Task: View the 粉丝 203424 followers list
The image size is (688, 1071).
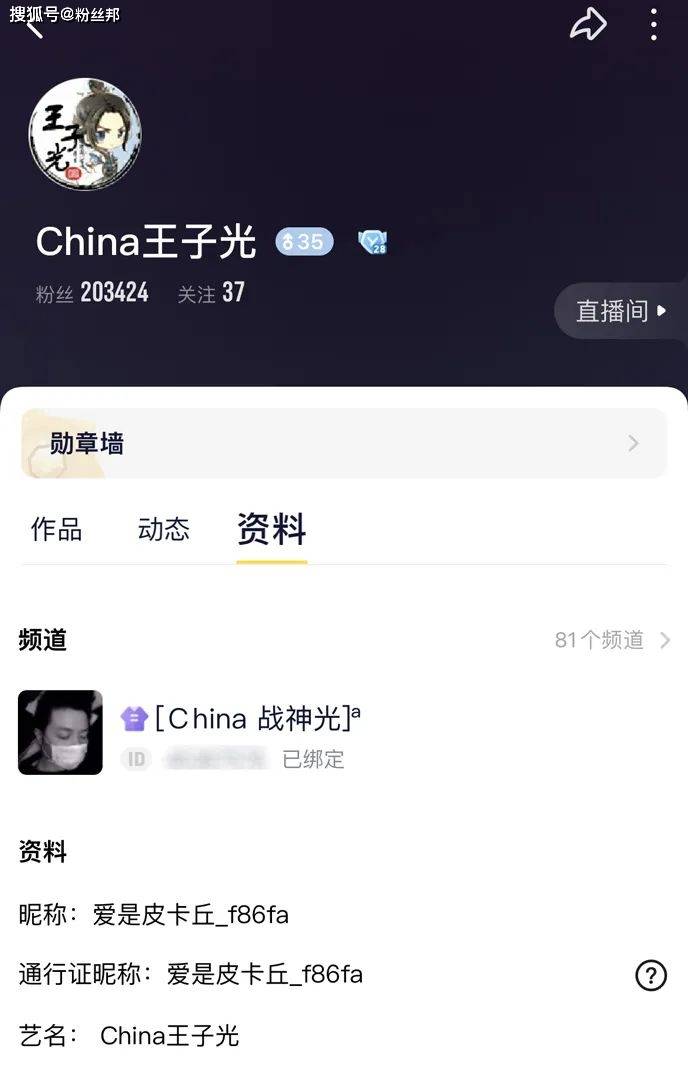Action: coord(92,293)
